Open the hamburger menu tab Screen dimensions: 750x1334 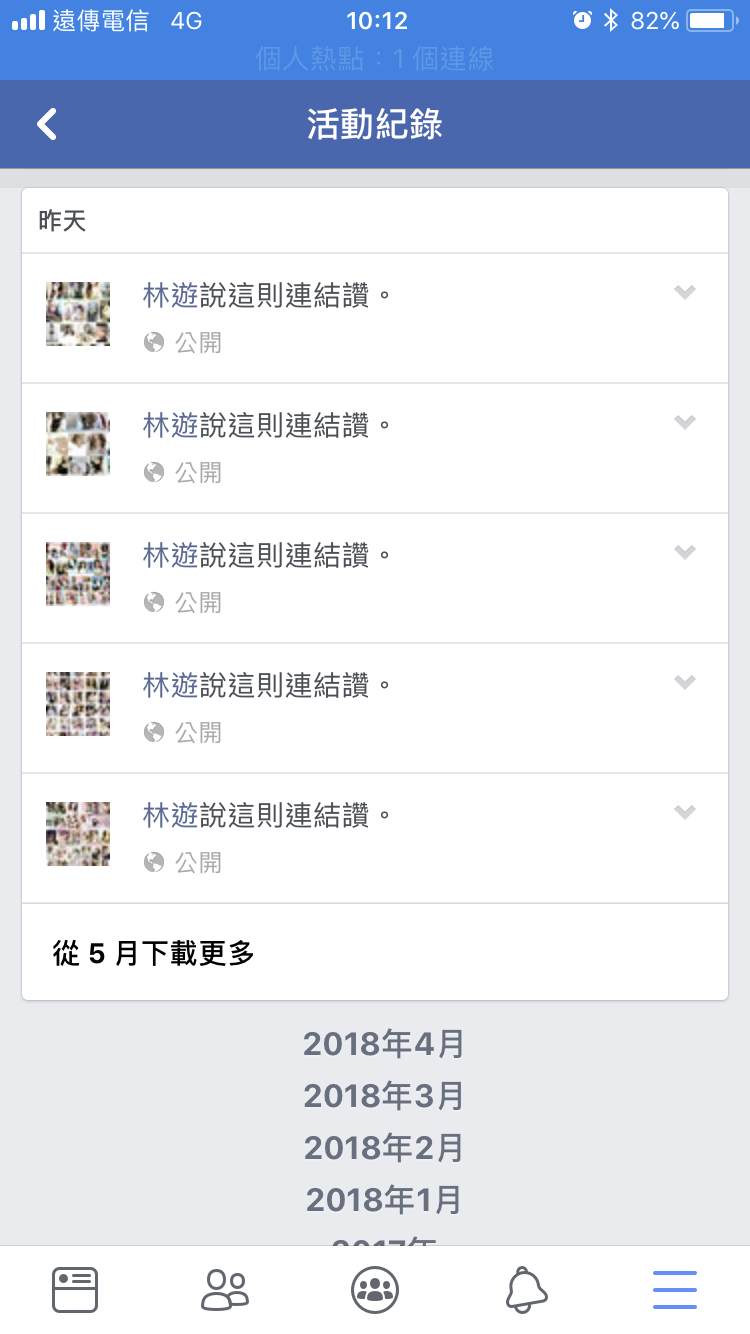coord(675,1289)
